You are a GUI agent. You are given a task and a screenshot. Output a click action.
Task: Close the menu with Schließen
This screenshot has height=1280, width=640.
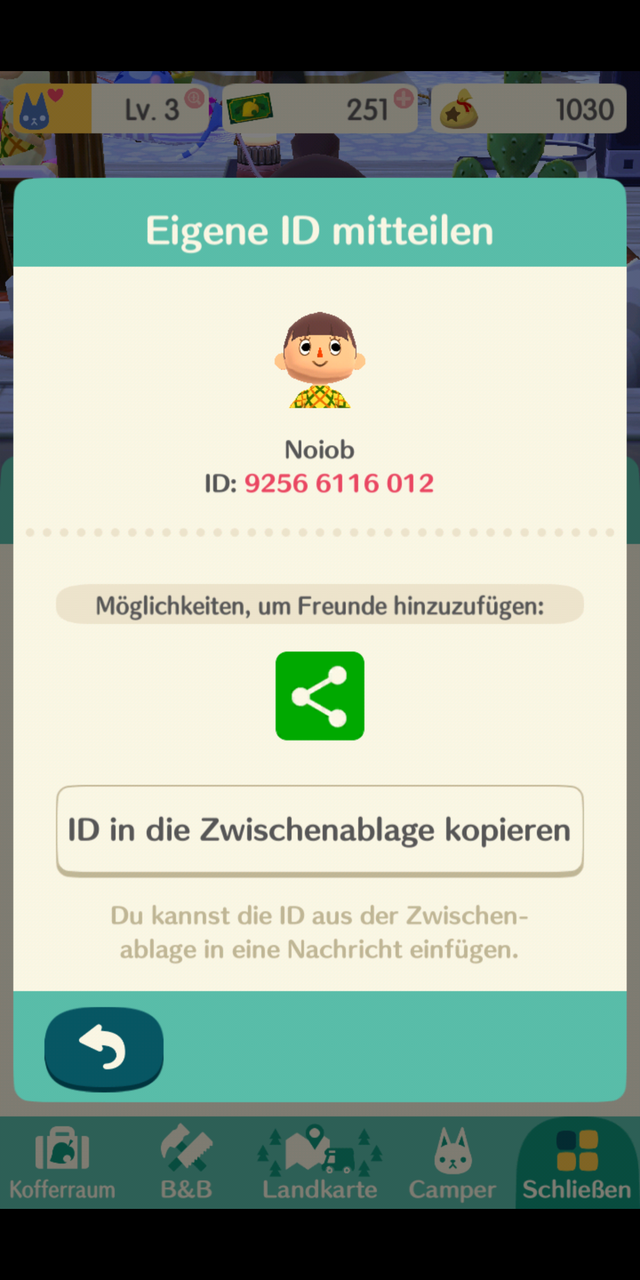tap(577, 1163)
